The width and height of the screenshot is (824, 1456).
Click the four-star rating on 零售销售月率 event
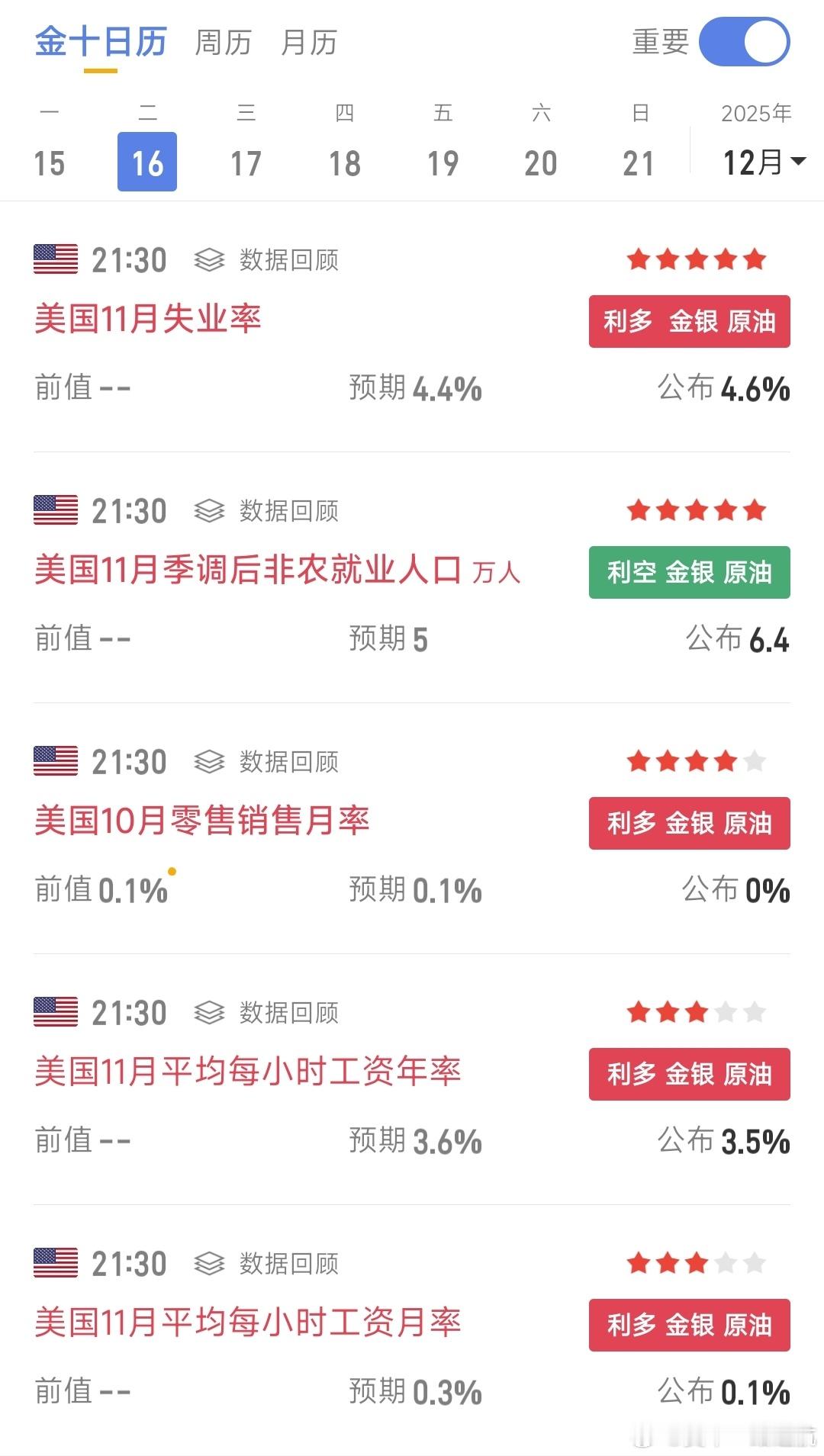695,761
